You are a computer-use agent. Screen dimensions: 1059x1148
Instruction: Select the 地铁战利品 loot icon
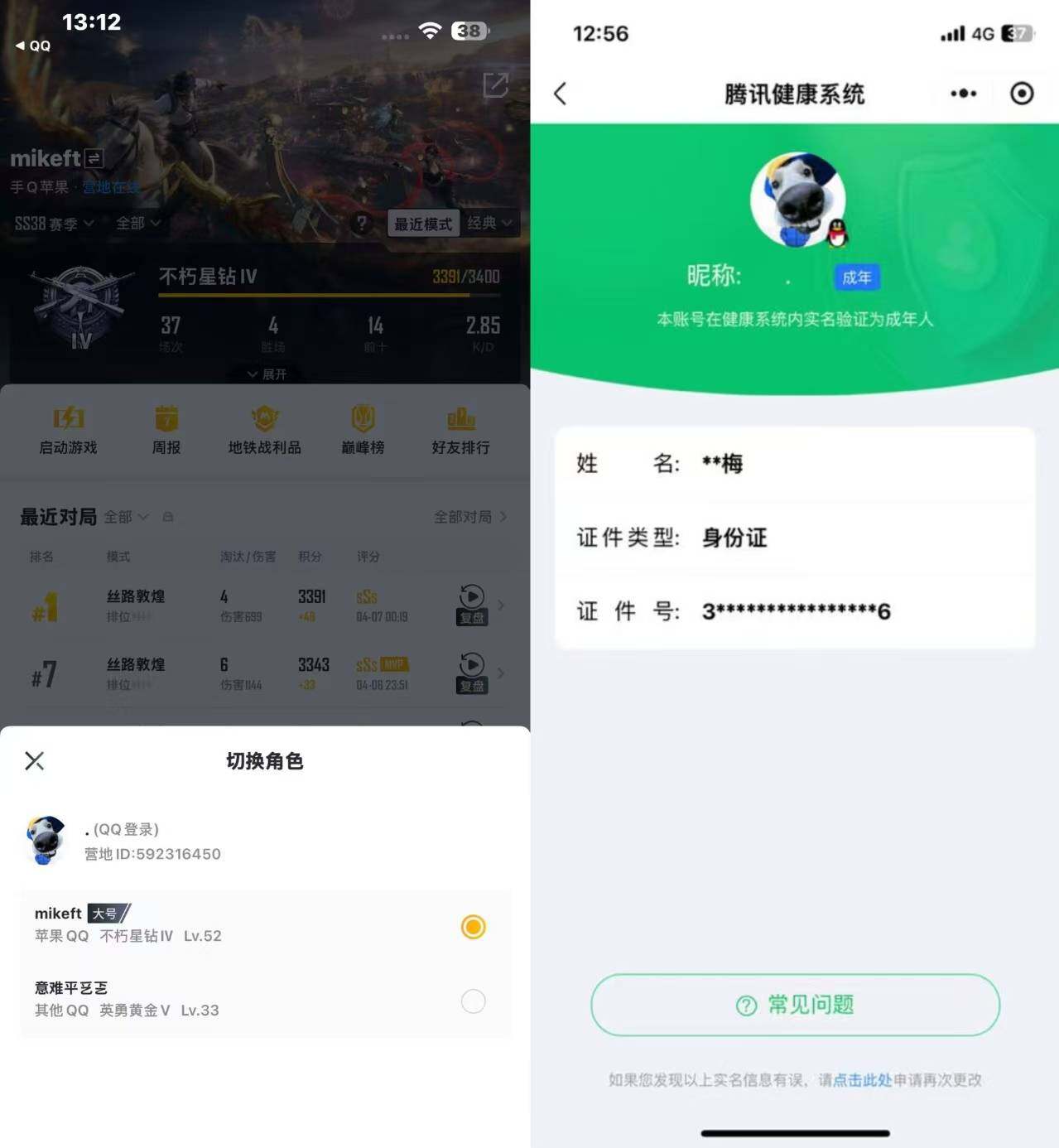coord(264,429)
